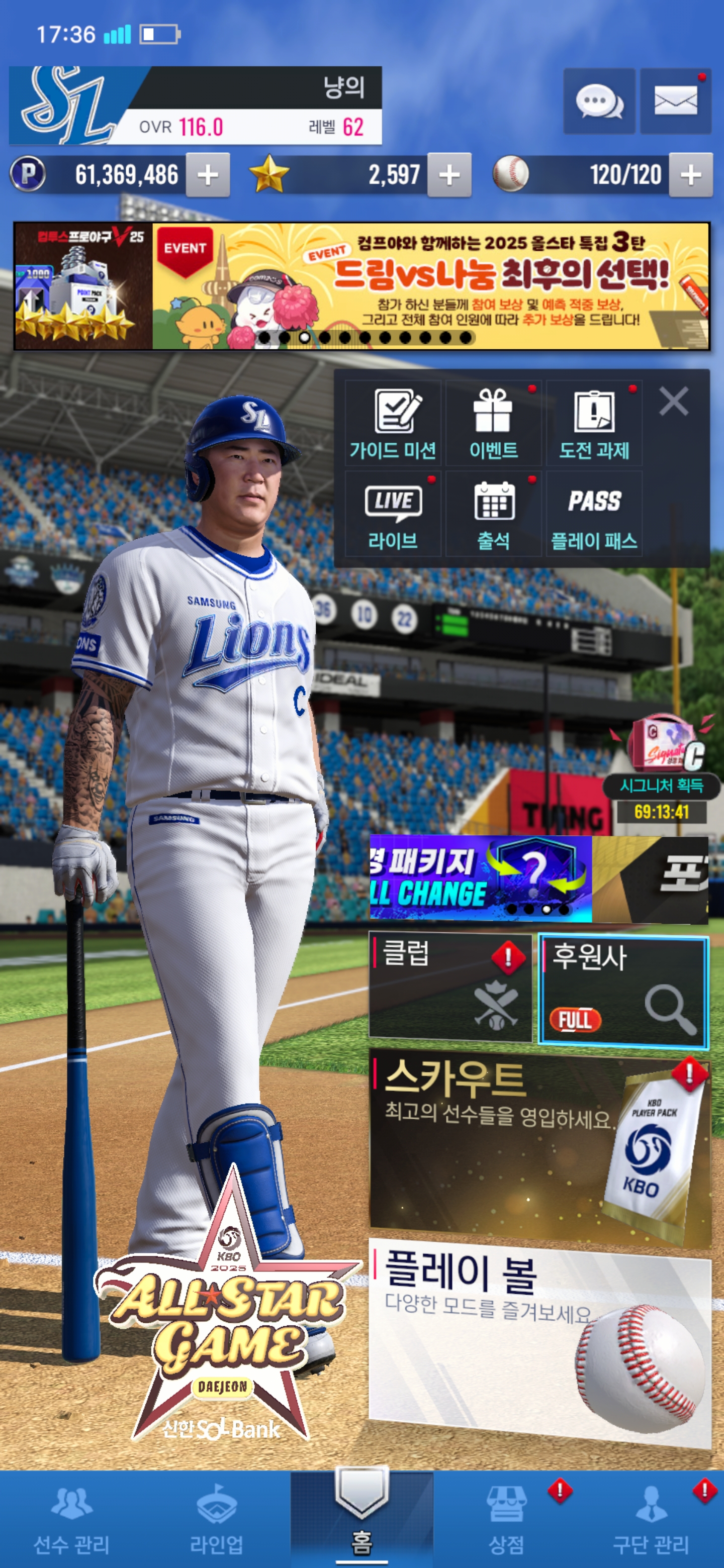Open the 클럽 card

coord(450,987)
